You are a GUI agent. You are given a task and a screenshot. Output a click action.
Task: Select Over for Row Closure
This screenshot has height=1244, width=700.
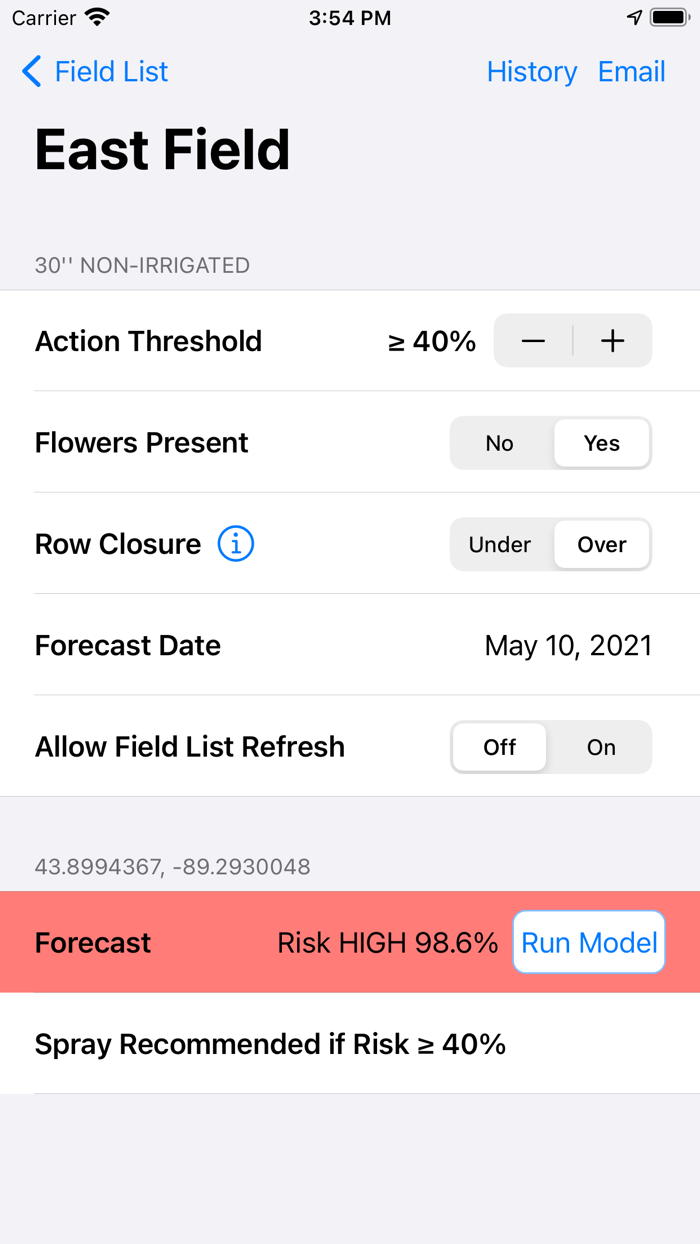click(x=602, y=545)
